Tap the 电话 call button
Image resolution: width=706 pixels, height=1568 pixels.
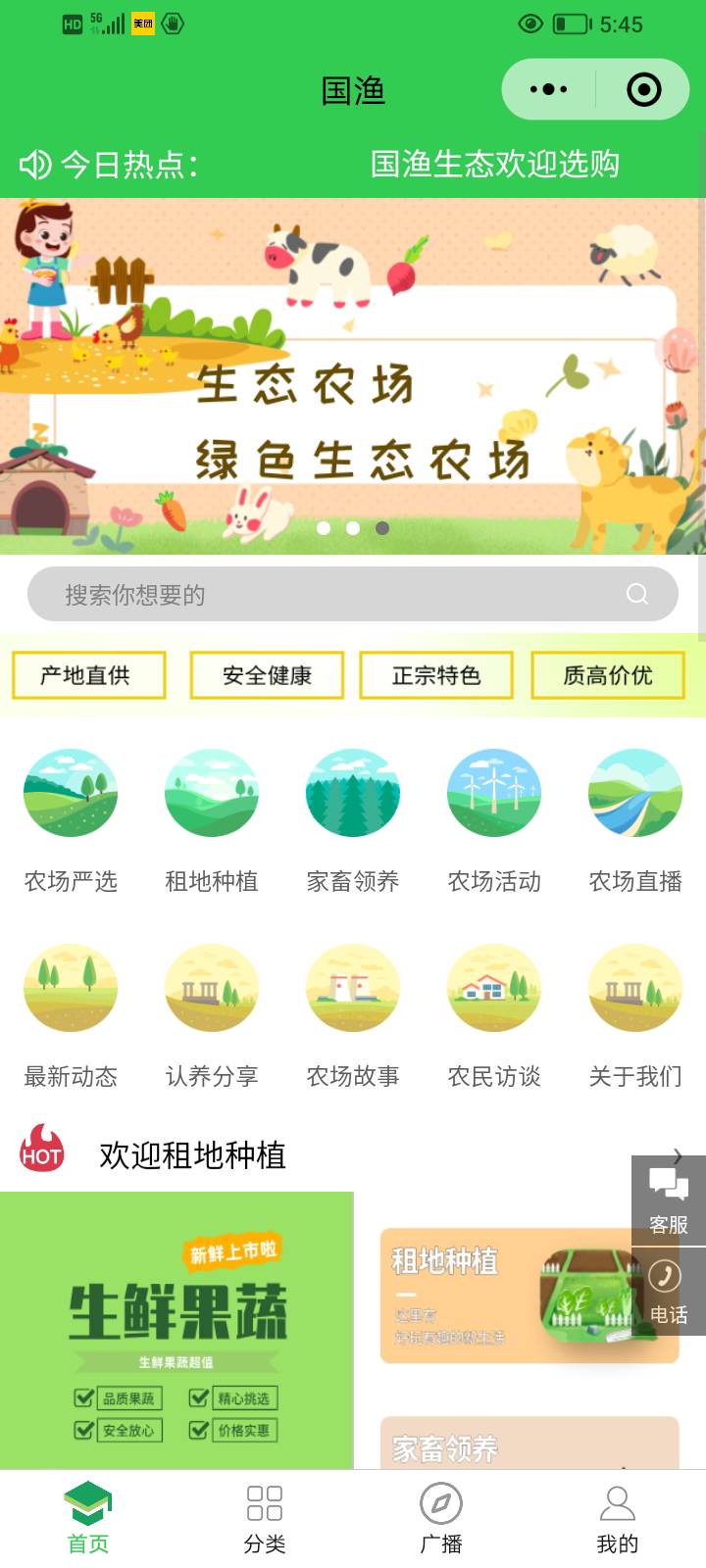coord(669,1291)
